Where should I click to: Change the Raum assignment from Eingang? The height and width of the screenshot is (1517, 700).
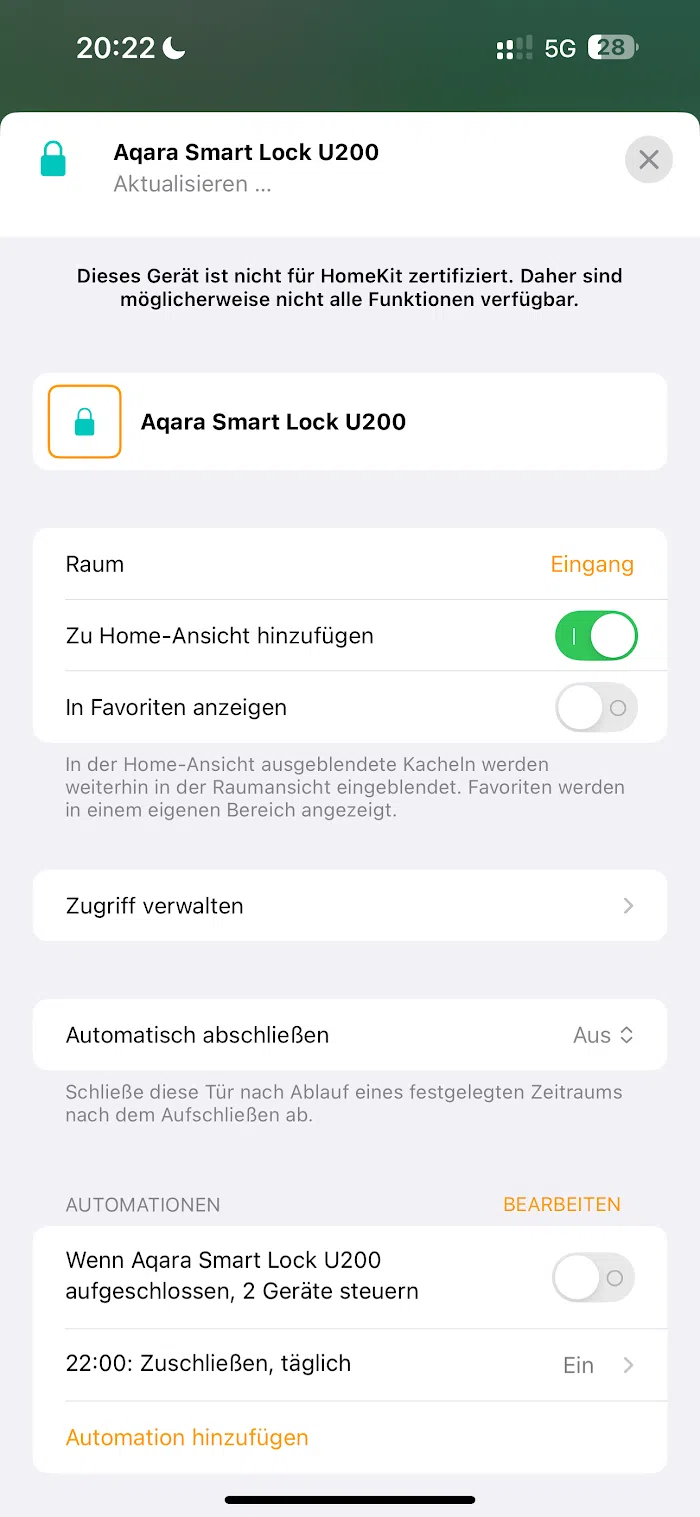(x=350, y=564)
